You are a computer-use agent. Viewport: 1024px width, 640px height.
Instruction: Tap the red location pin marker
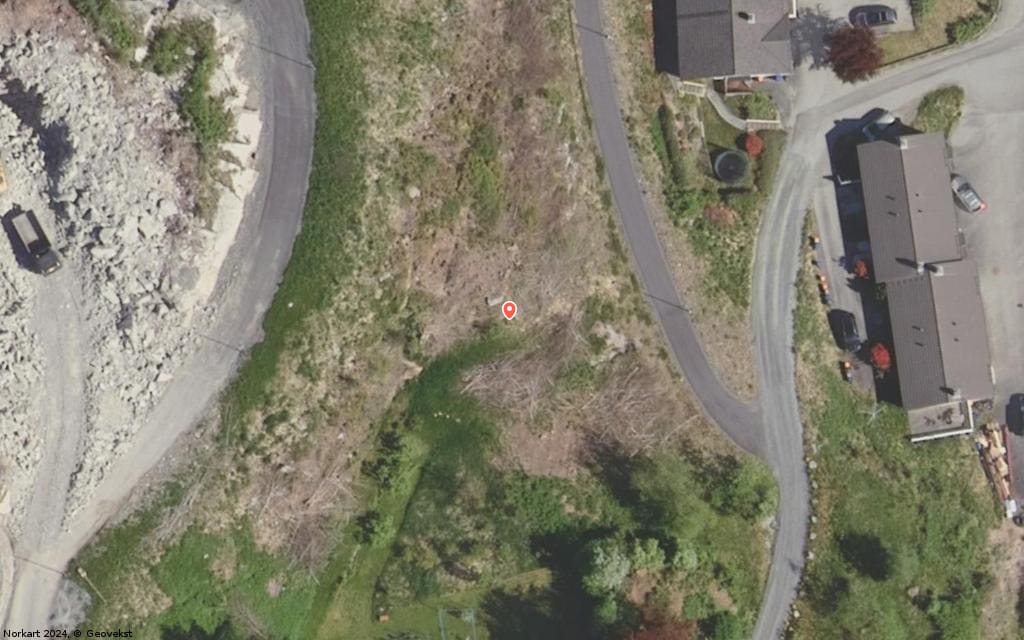tap(509, 310)
